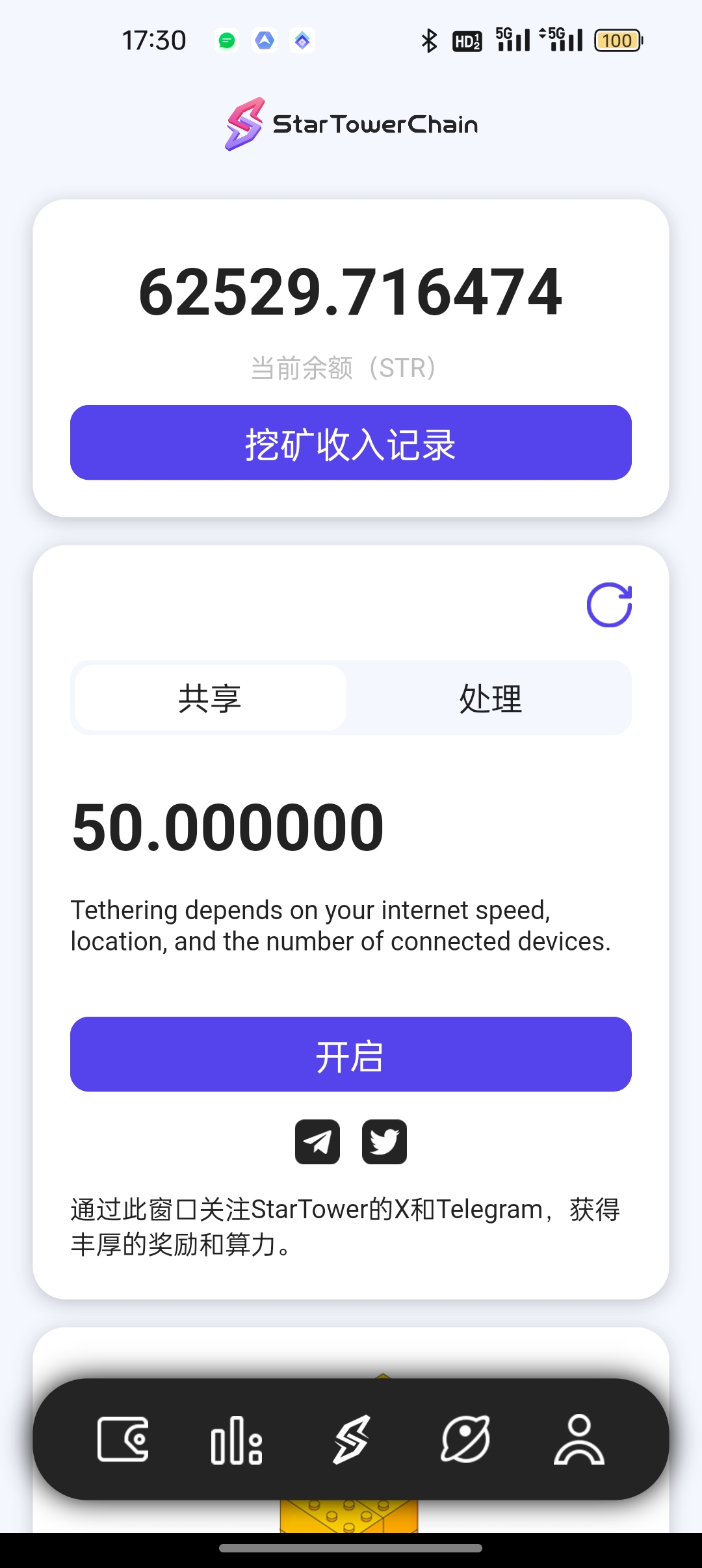Tap the 开启 button to start sharing
702x1568 pixels.
(x=351, y=1054)
